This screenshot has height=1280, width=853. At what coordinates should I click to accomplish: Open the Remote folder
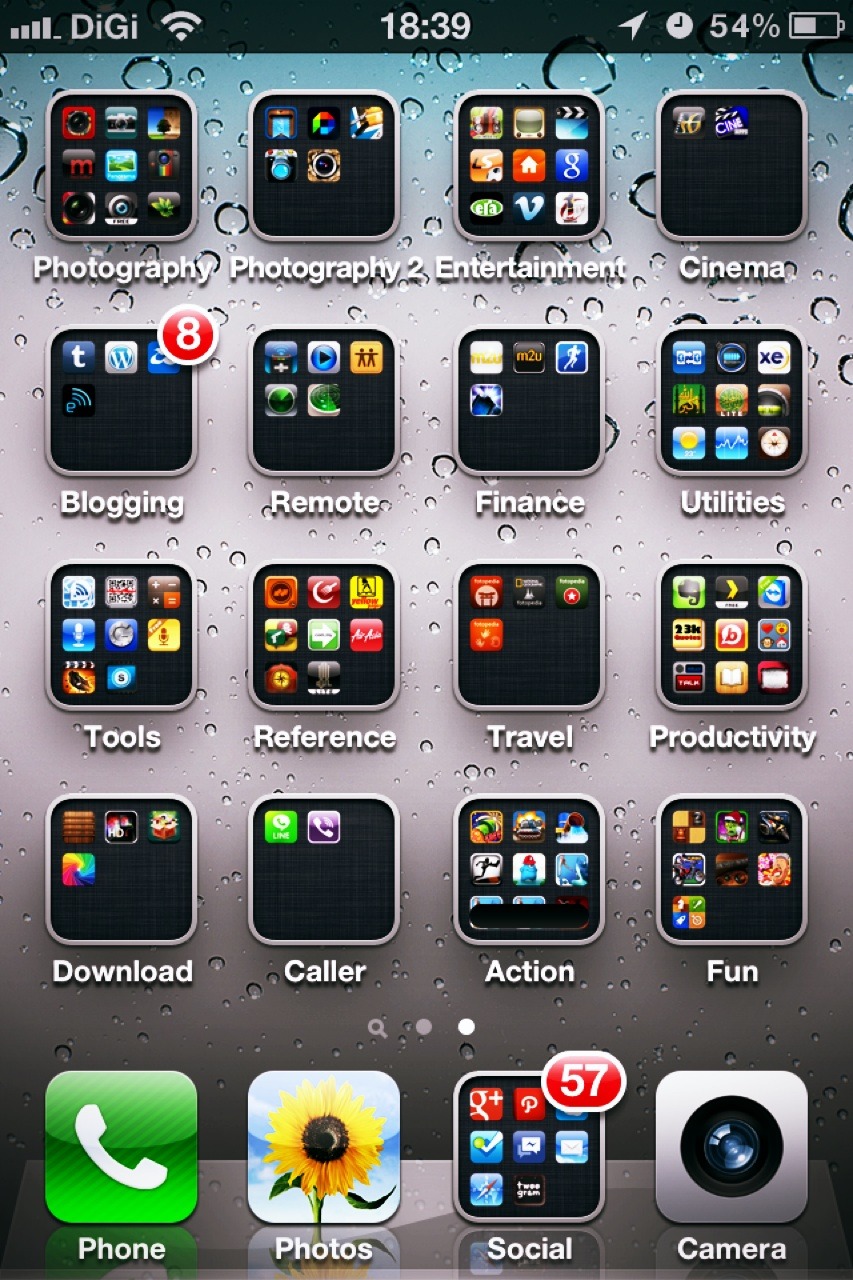click(x=324, y=400)
